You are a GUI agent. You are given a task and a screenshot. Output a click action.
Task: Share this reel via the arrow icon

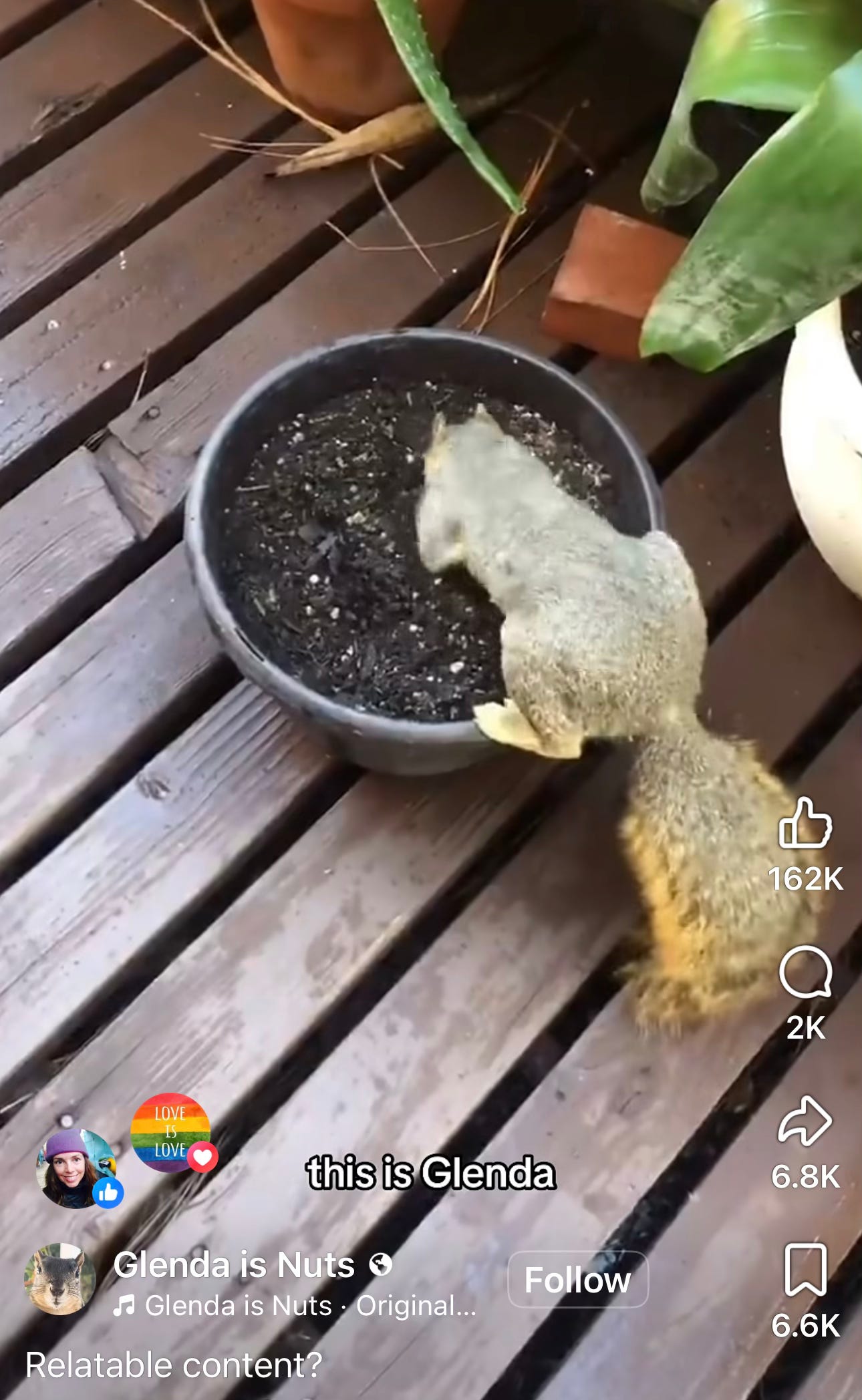pyautogui.click(x=805, y=1121)
